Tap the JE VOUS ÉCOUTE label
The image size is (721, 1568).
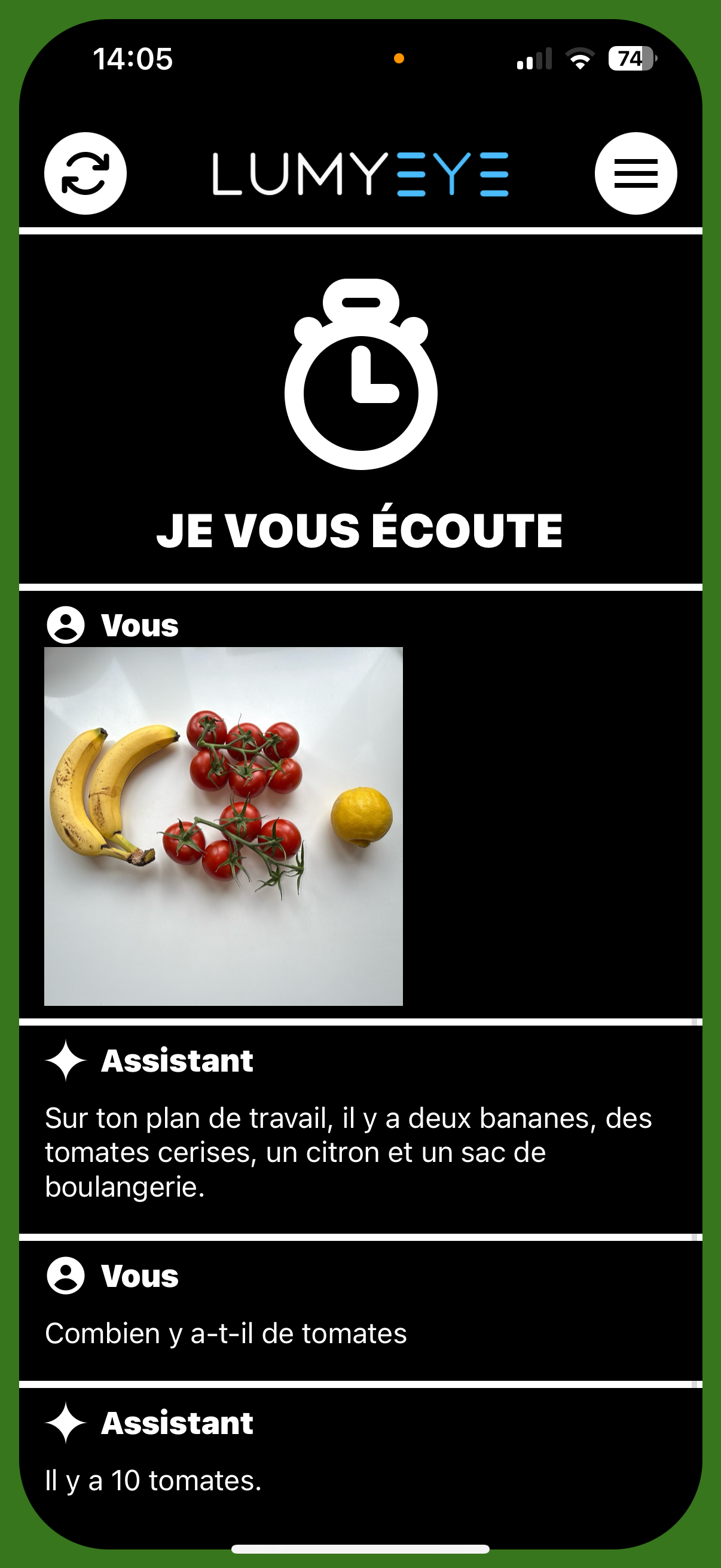click(x=360, y=529)
